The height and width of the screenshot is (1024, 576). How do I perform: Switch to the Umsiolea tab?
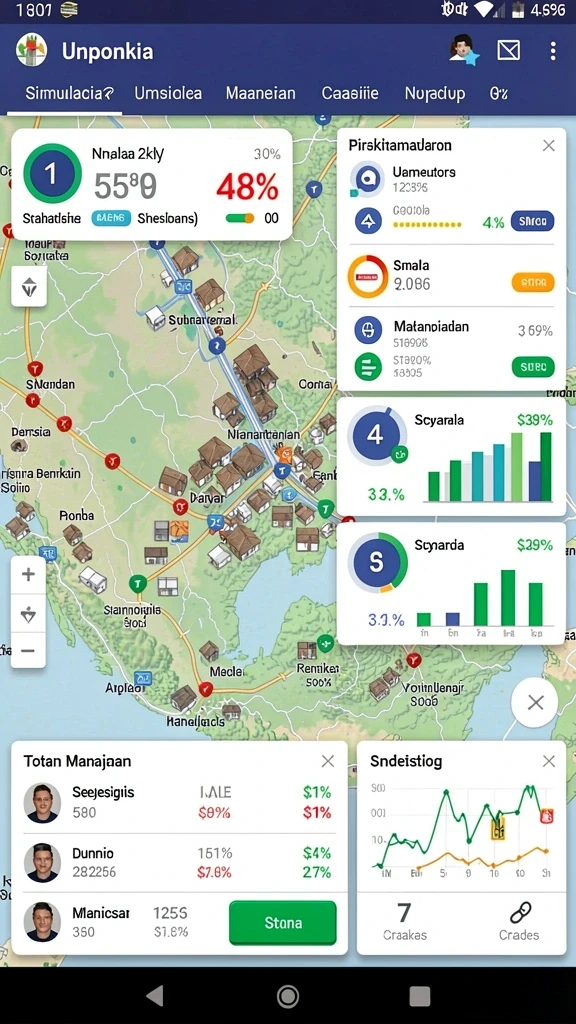coord(168,93)
